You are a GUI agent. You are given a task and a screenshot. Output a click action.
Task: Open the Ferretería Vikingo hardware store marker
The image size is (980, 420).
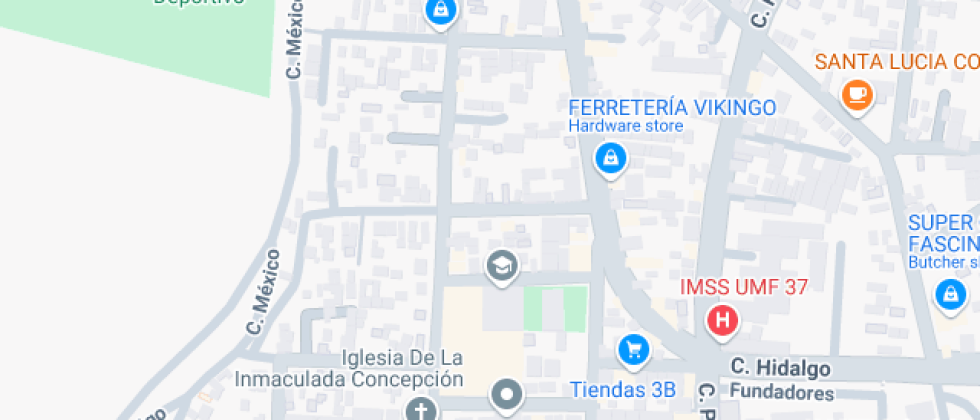(610, 158)
